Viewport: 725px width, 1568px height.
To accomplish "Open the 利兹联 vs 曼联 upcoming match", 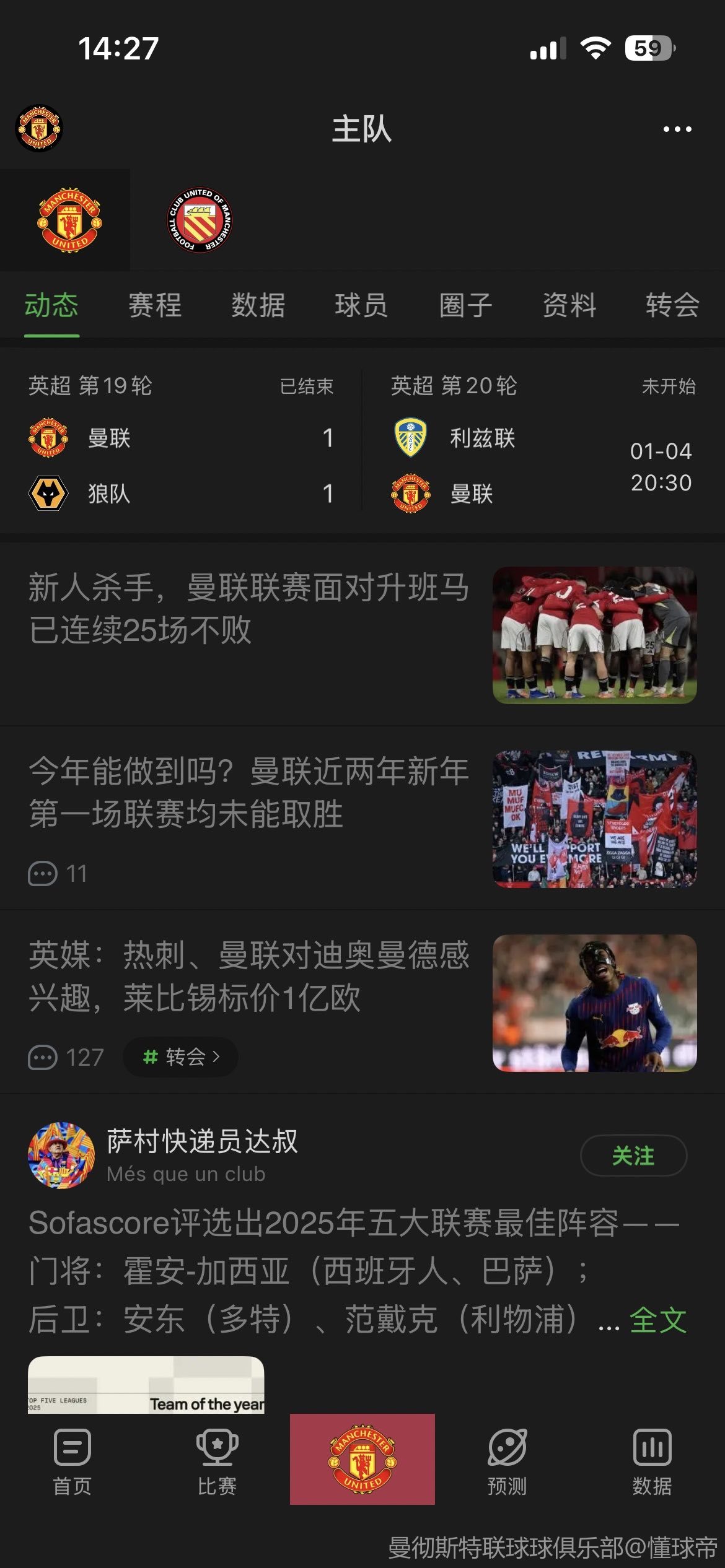I will pos(543,464).
